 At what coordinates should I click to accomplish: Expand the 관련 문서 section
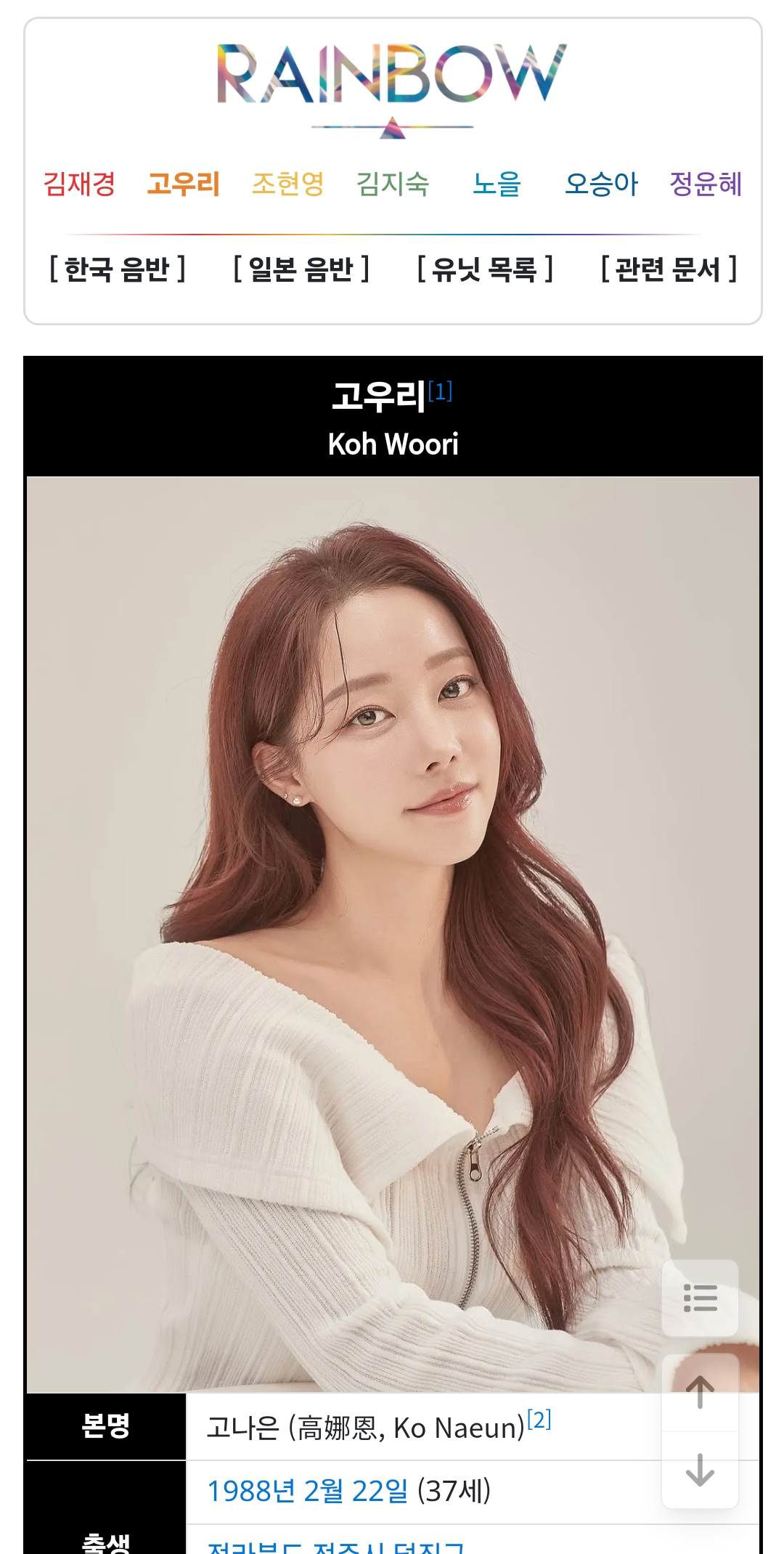point(669,269)
